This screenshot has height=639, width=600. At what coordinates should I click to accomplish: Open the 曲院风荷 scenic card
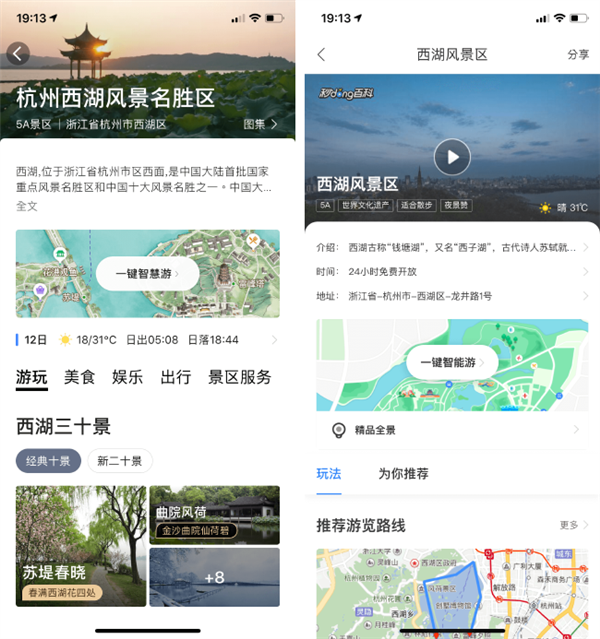(x=214, y=513)
